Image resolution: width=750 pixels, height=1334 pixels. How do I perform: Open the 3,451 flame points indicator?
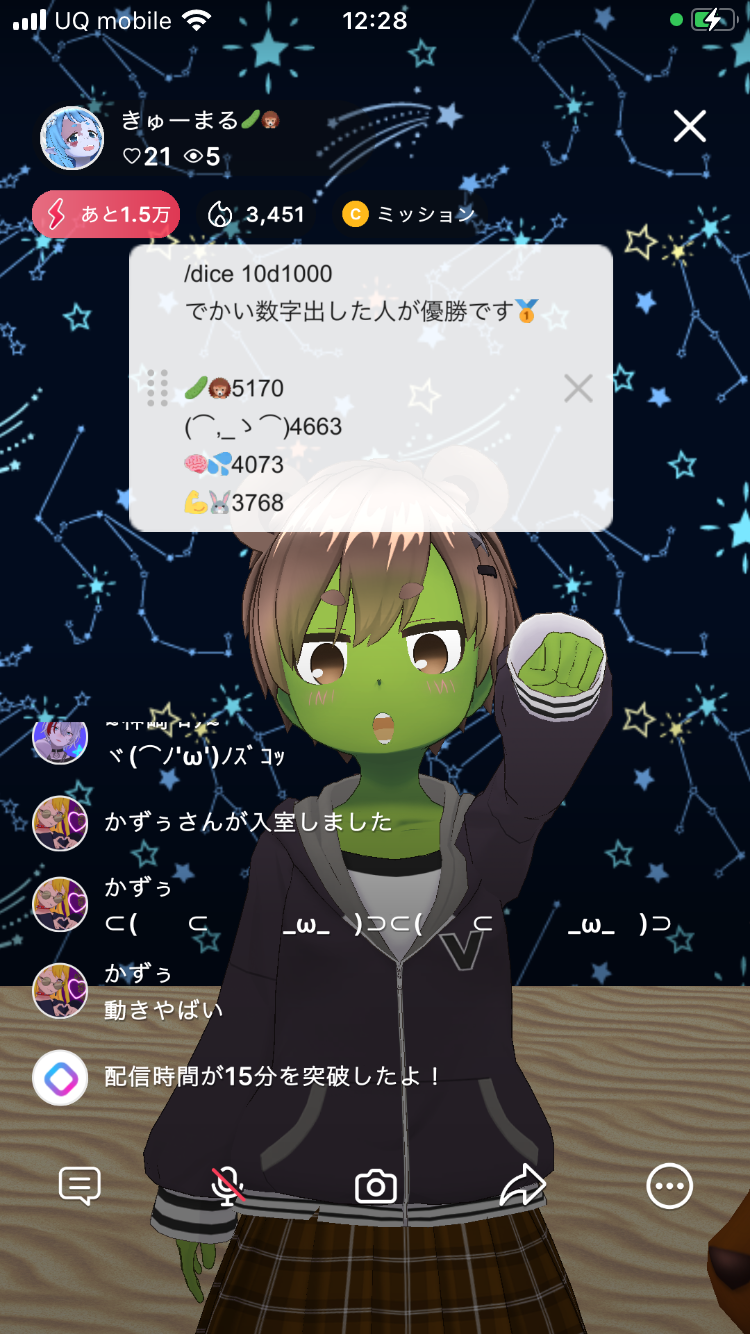(x=256, y=214)
